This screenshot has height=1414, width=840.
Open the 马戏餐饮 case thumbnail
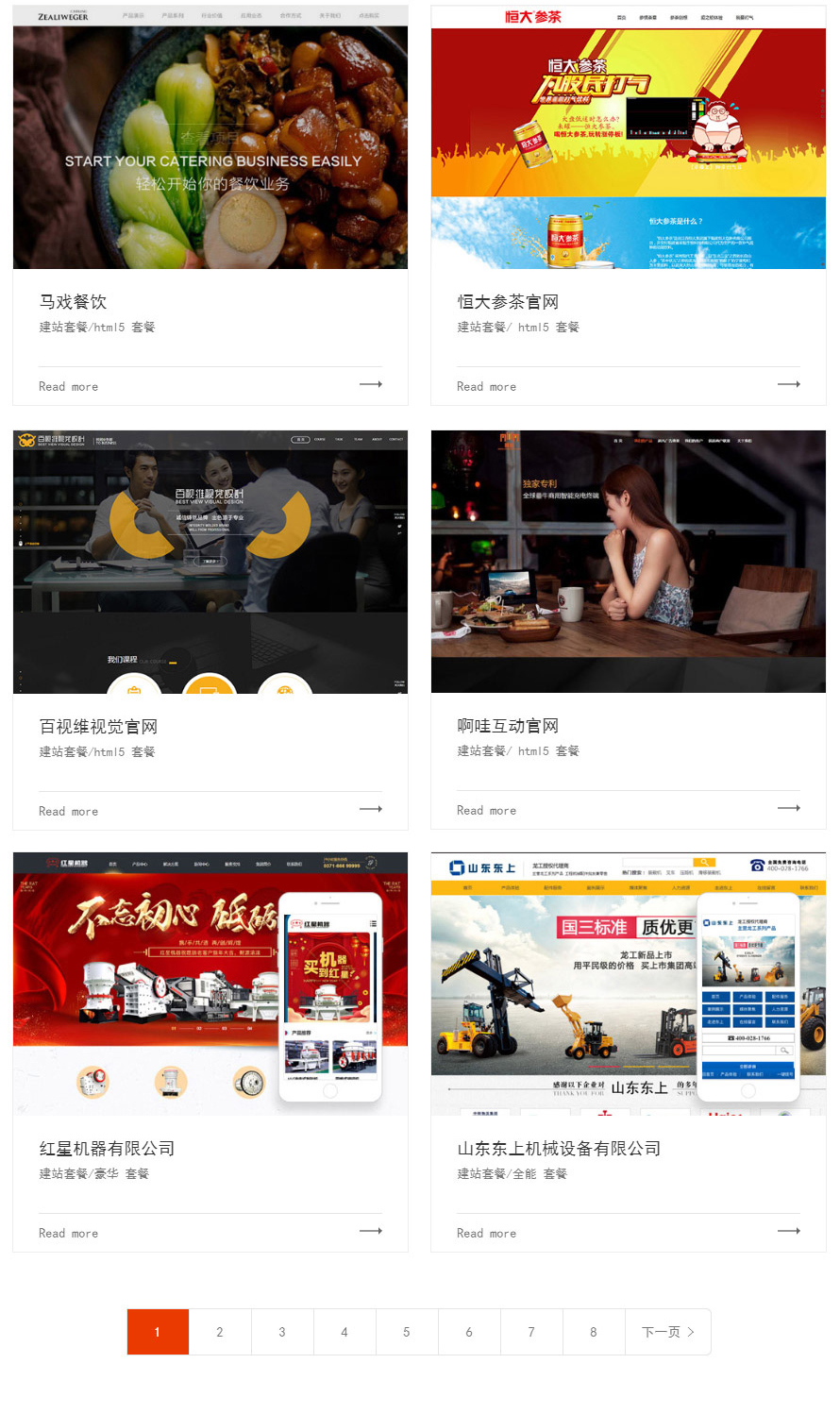pos(210,138)
